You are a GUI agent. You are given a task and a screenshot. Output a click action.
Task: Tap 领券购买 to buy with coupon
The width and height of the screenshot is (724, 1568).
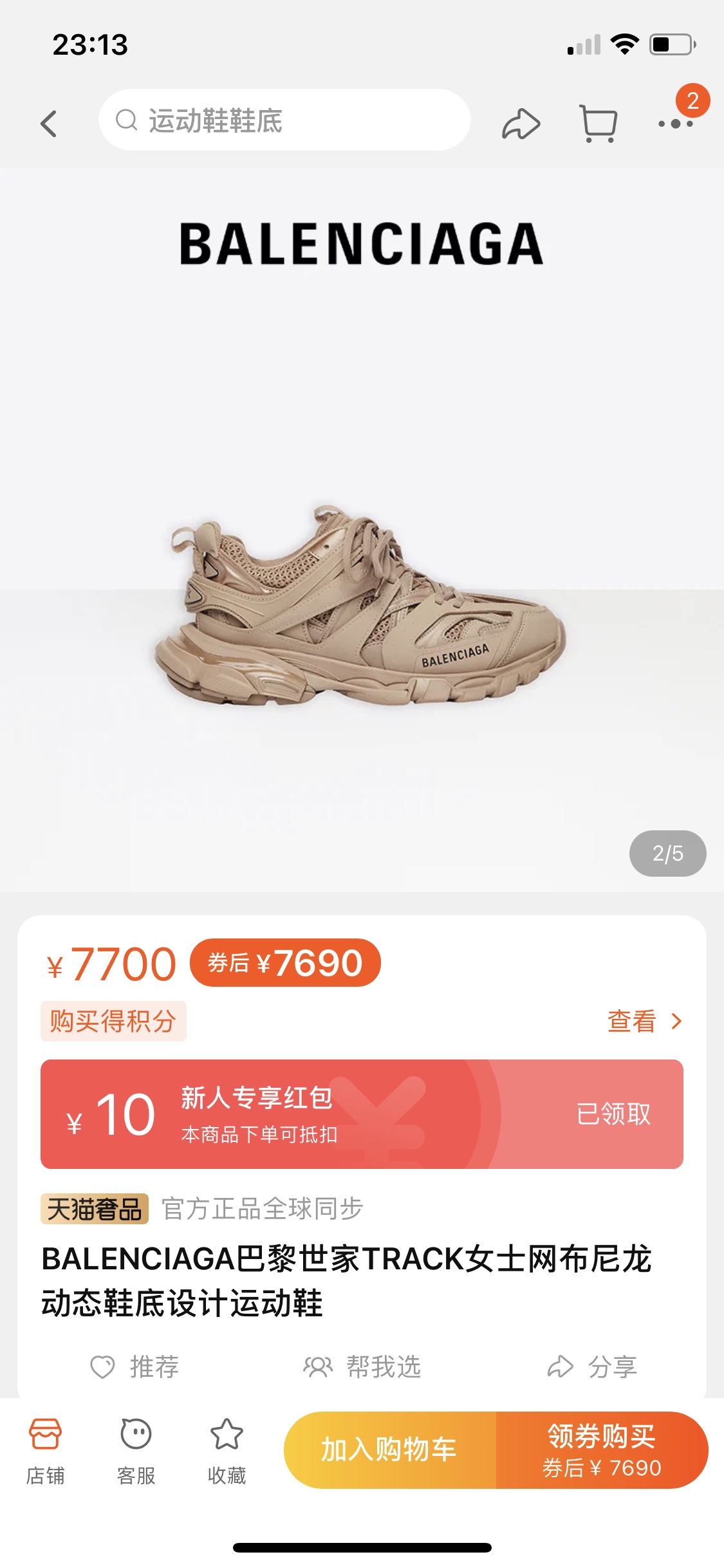pos(602,1450)
